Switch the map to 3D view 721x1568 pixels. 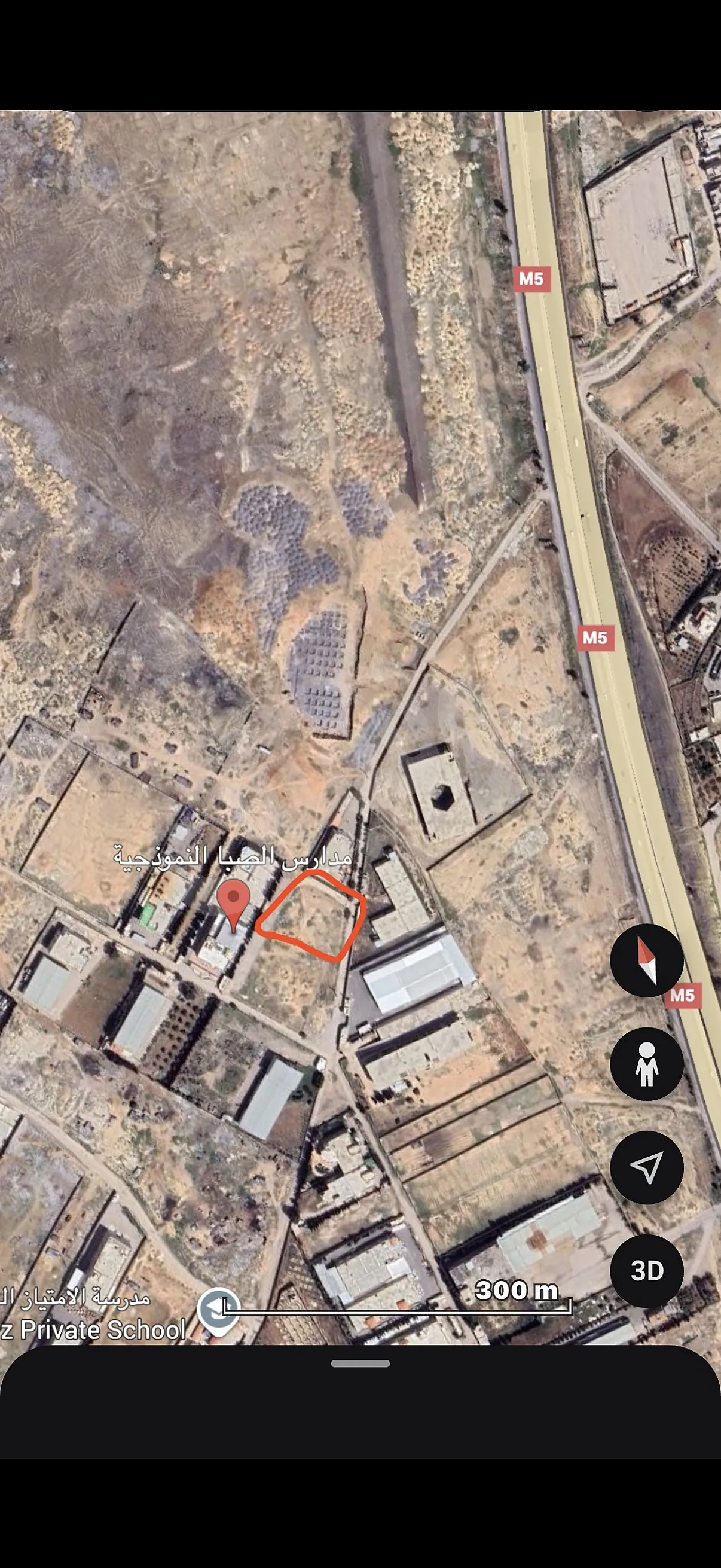point(646,1270)
